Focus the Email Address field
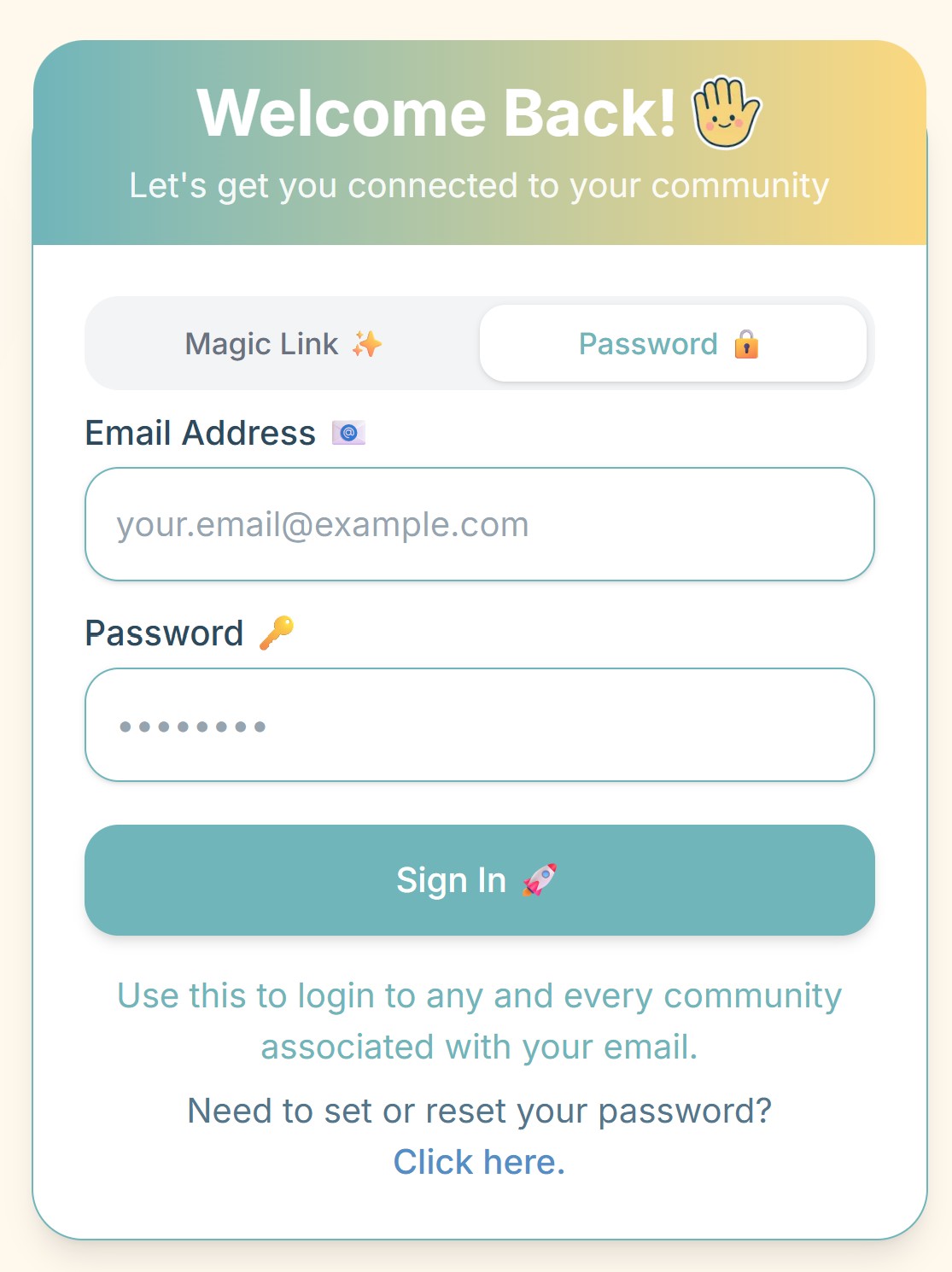Screen dimensions: 952x1272 point(479,524)
